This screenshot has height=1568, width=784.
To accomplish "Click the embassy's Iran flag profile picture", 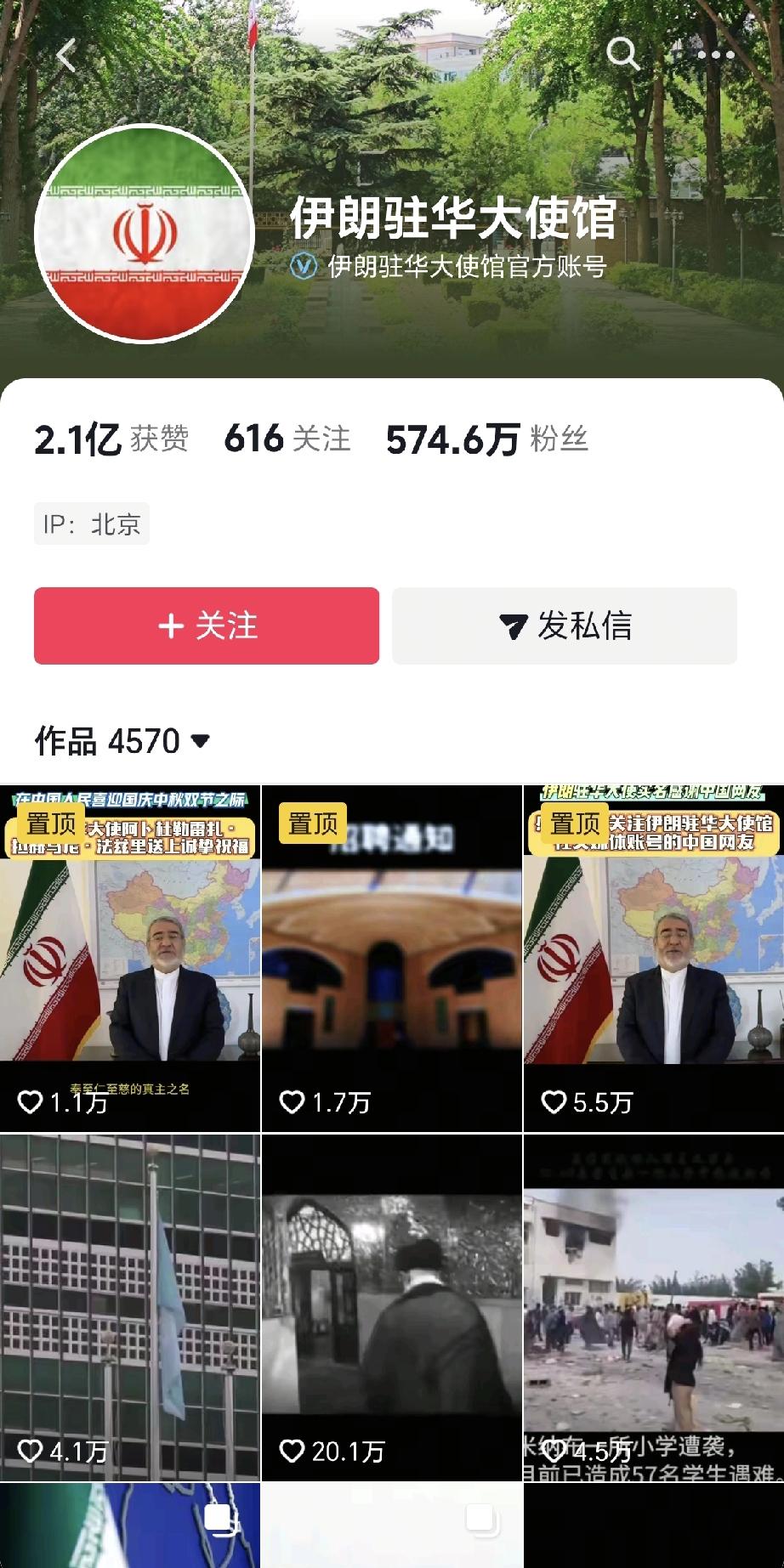I will pos(145,231).
